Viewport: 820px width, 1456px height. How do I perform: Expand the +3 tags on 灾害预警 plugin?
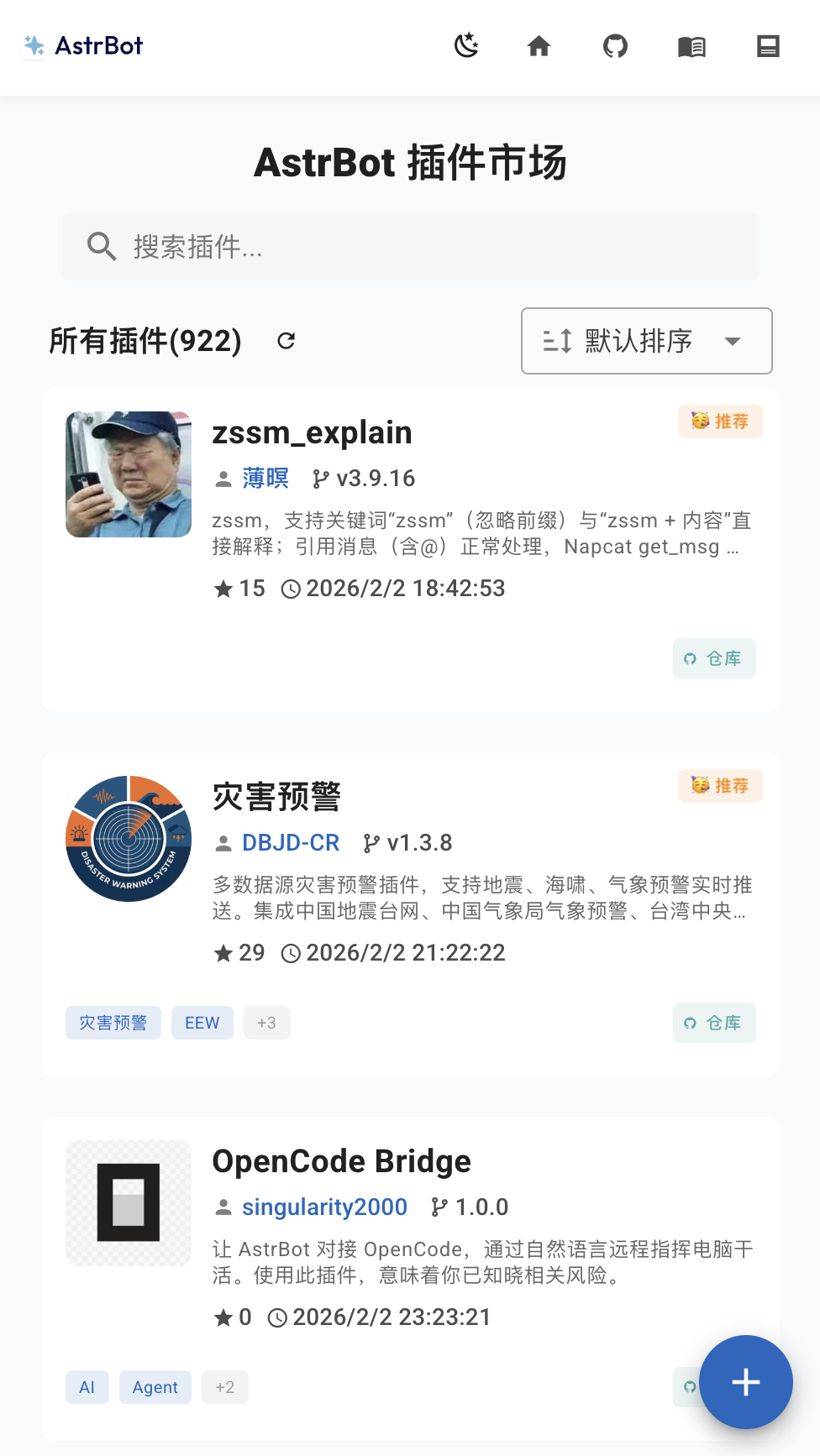(x=266, y=1023)
